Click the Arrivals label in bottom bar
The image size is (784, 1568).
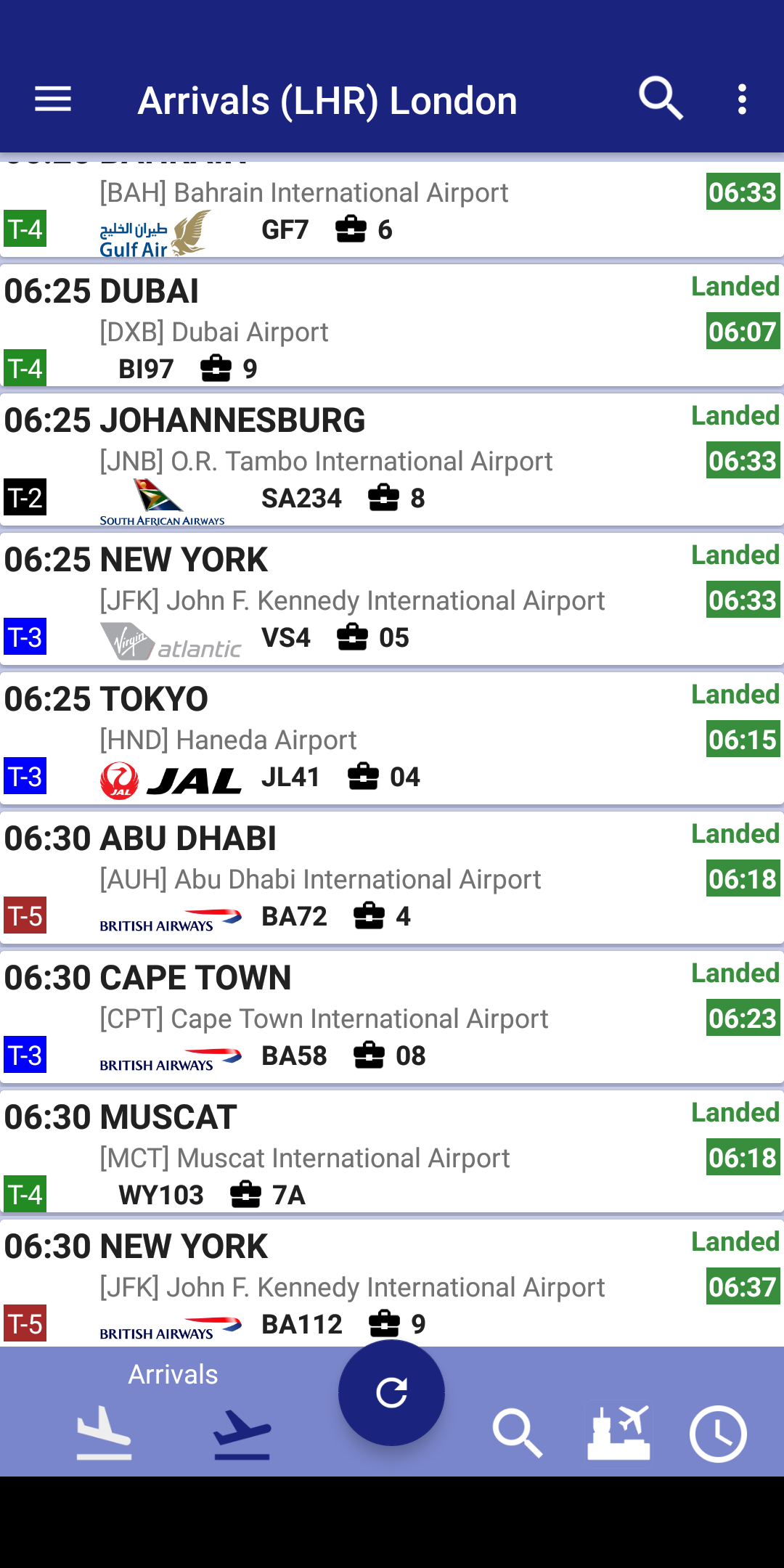pyautogui.click(x=173, y=1373)
